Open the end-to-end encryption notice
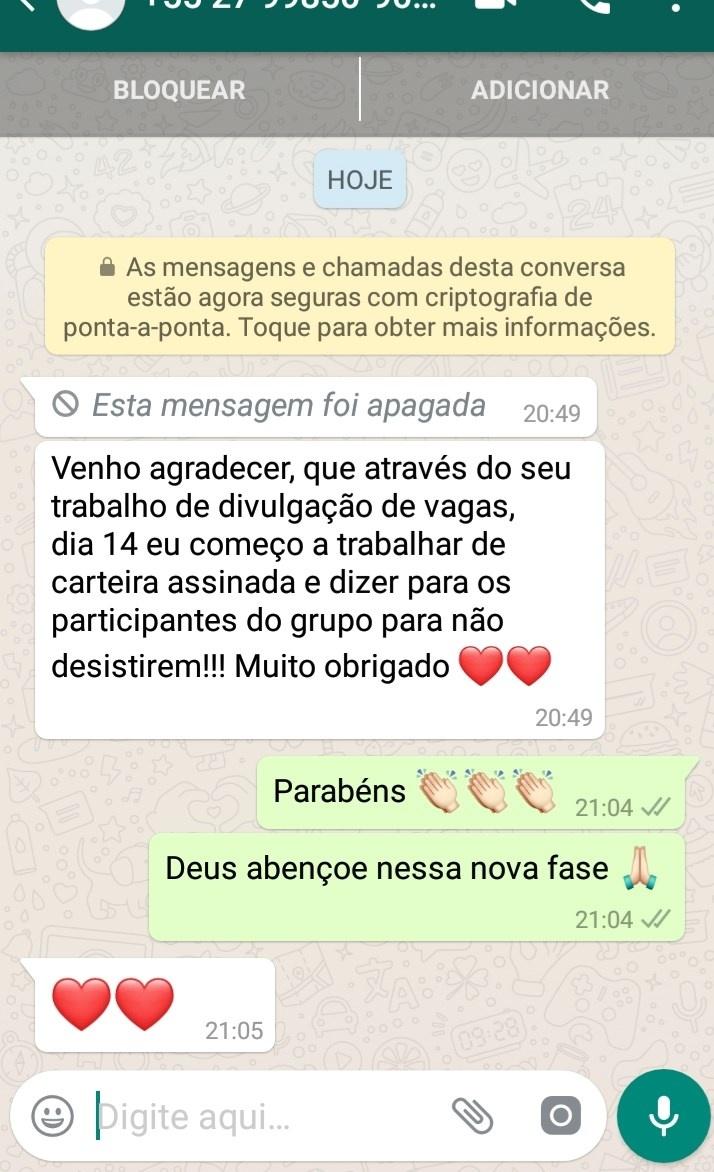714x1172 pixels. coord(359,297)
